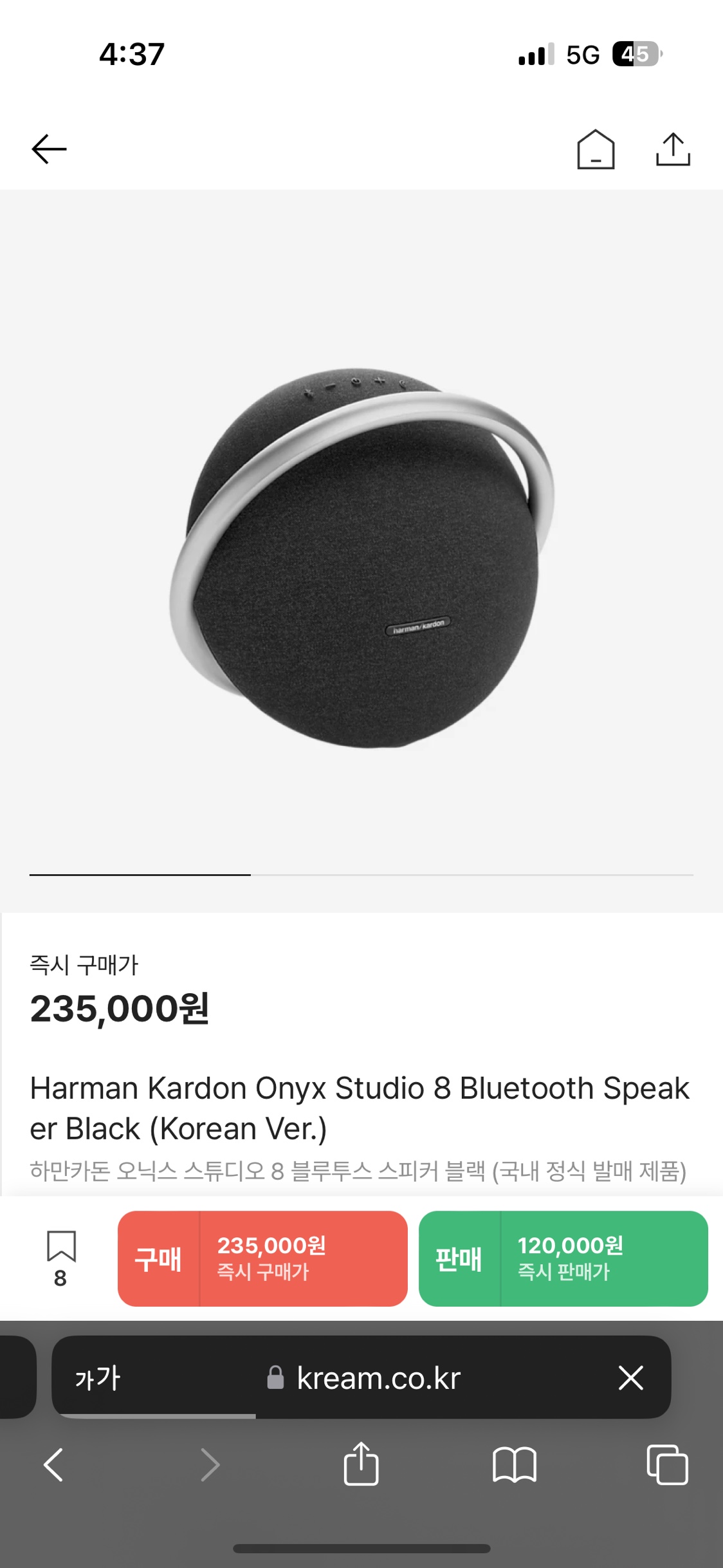Image resolution: width=723 pixels, height=1568 pixels.
Task: Share this product via top share icon
Action: 673,149
